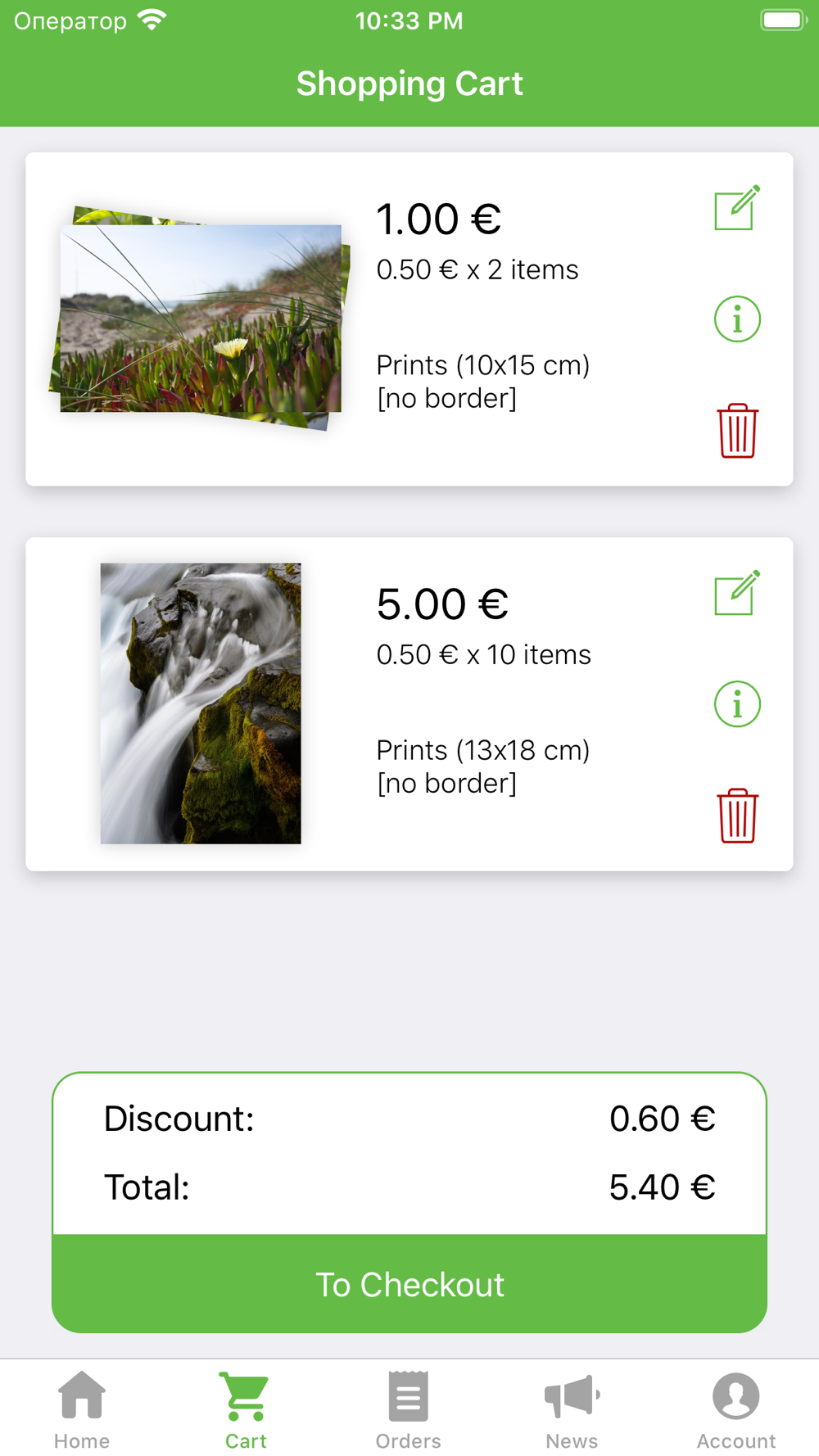Open the Account tab
Image resolution: width=819 pixels, height=1456 pixels.
point(736,1410)
